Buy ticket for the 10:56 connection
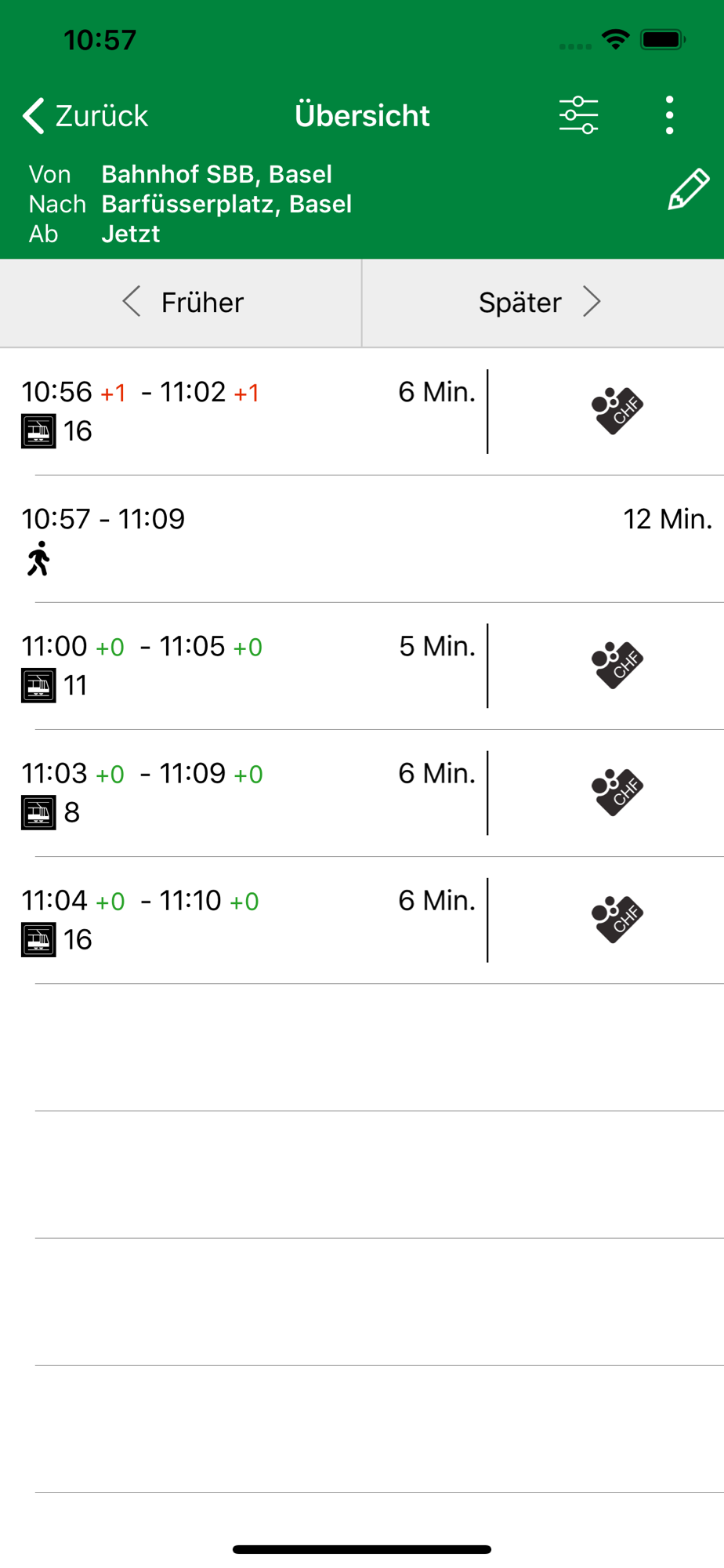This screenshot has height=1568, width=724. [x=617, y=410]
